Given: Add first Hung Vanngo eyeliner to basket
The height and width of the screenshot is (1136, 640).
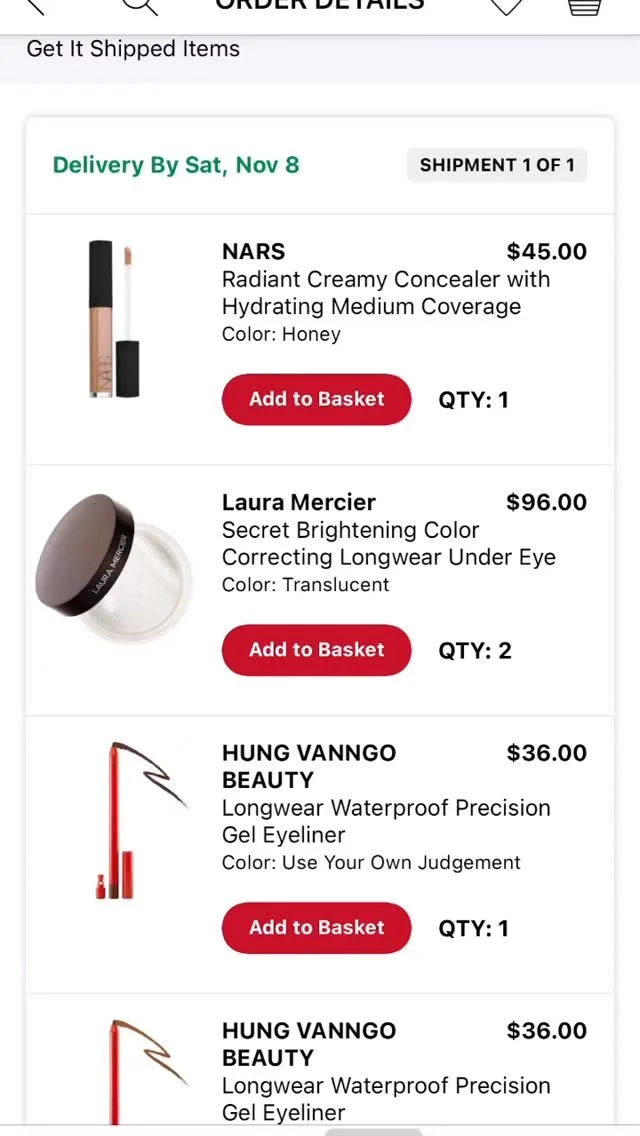Looking at the screenshot, I should point(316,928).
